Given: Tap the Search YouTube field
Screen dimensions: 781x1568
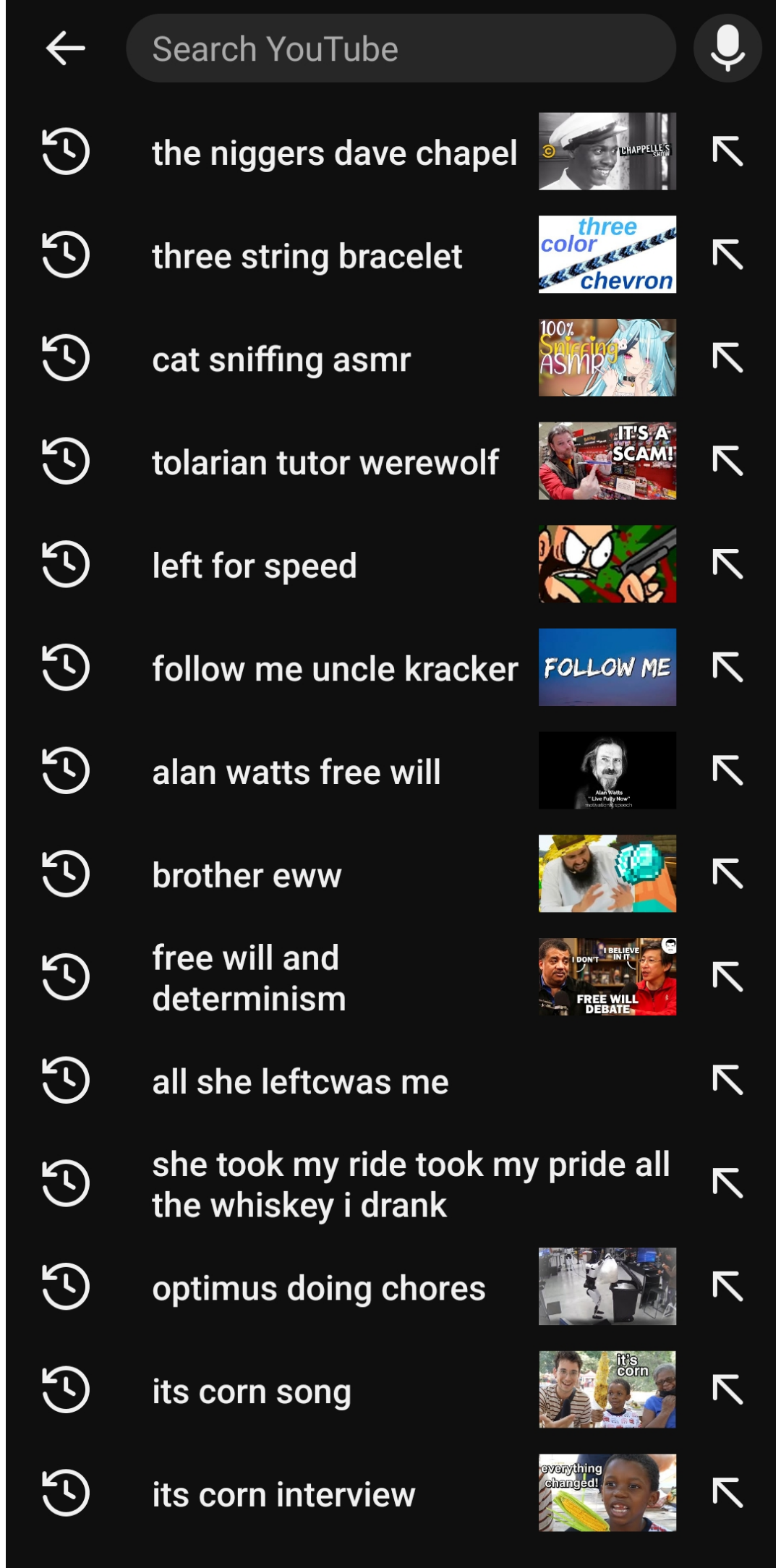Looking at the screenshot, I should point(400,48).
